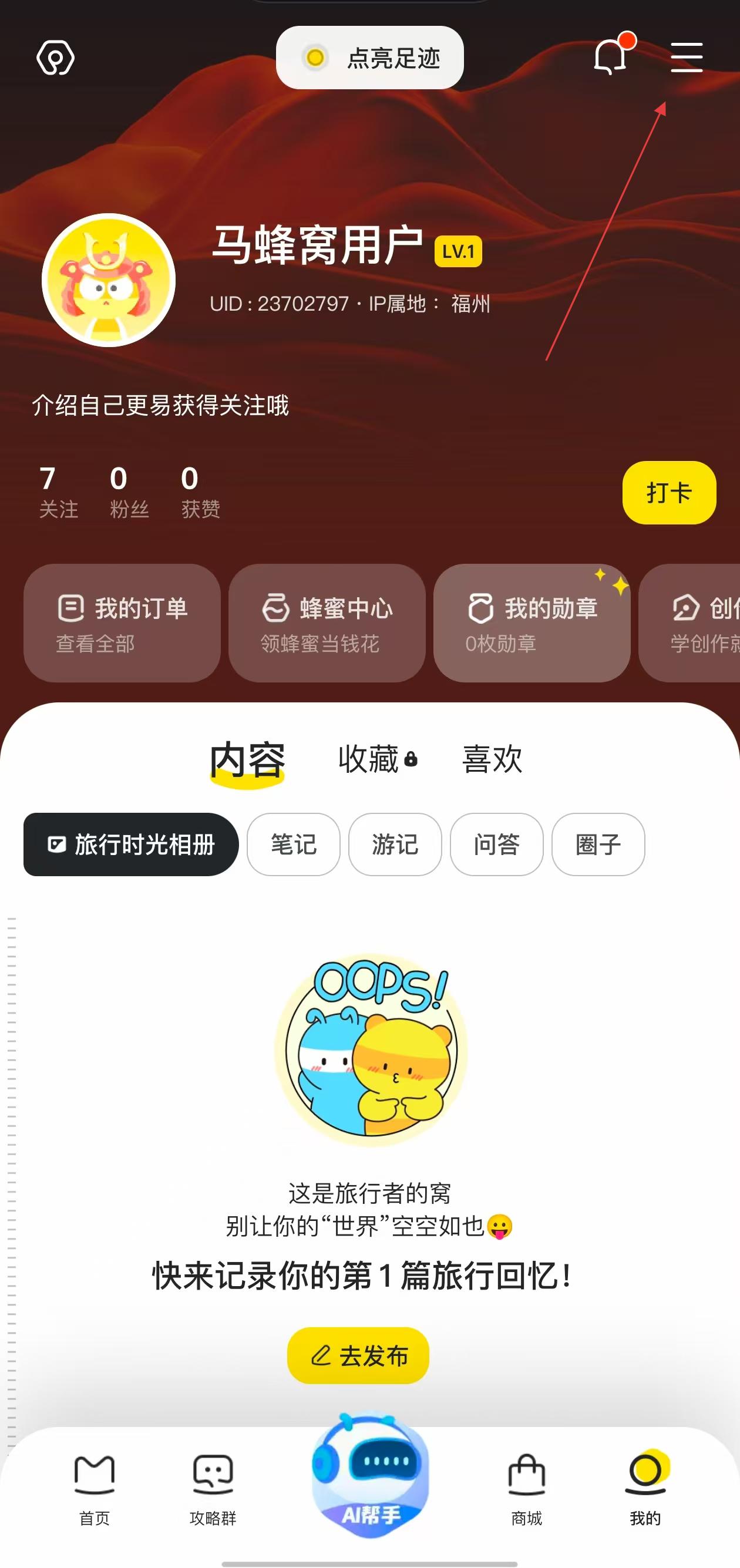Open the hamburger menu at top right
740x1568 pixels.
687,57
